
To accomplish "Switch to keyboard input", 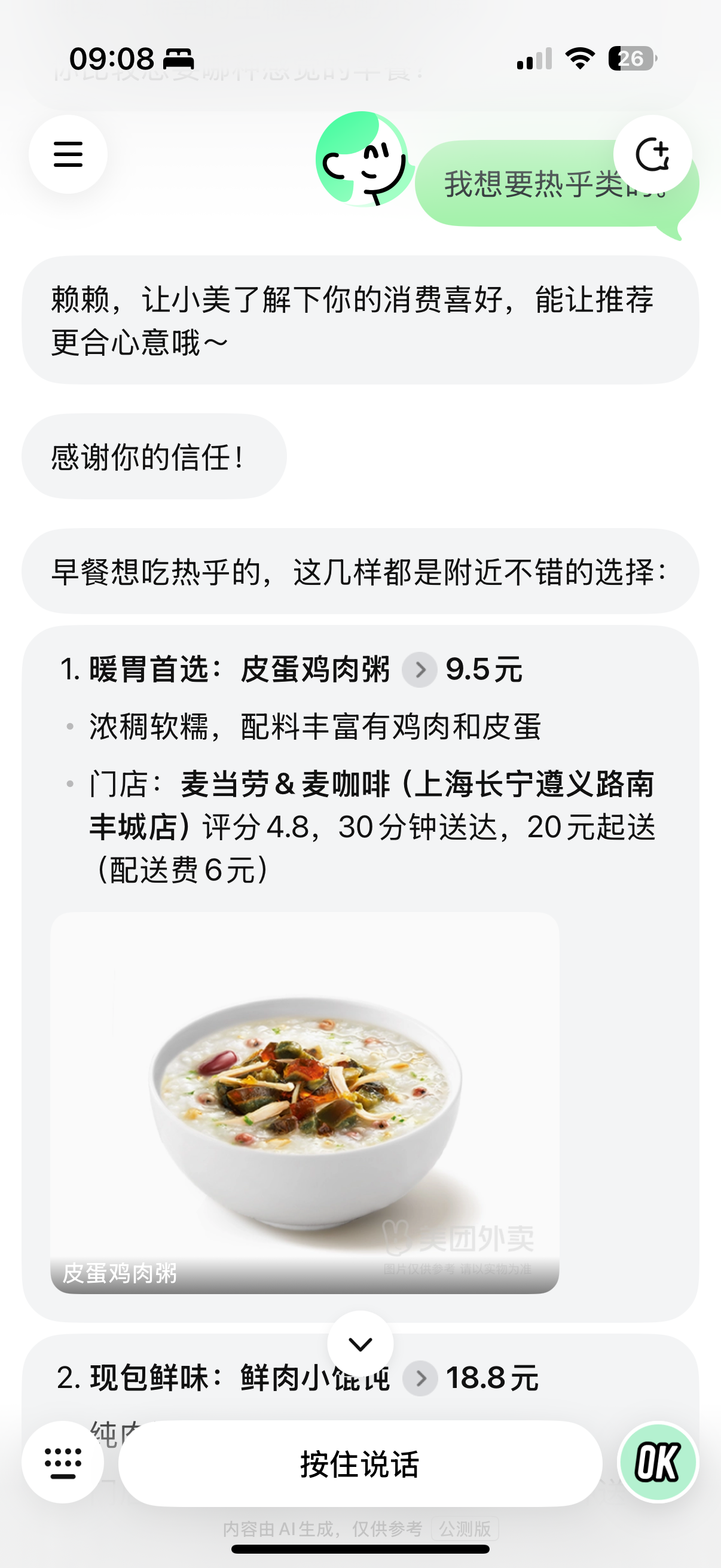I will click(x=63, y=1462).
